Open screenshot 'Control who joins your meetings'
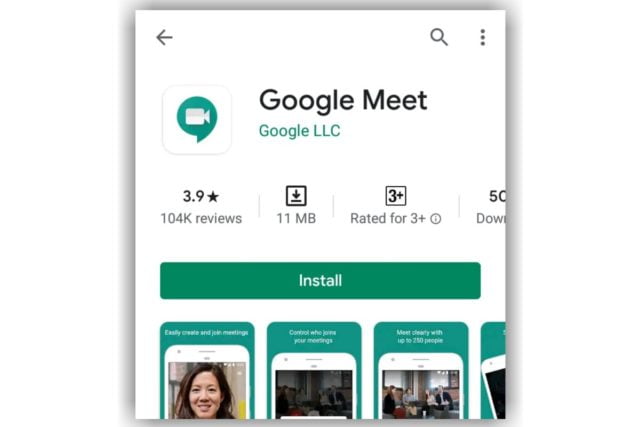The height and width of the screenshot is (427, 640). (x=314, y=370)
